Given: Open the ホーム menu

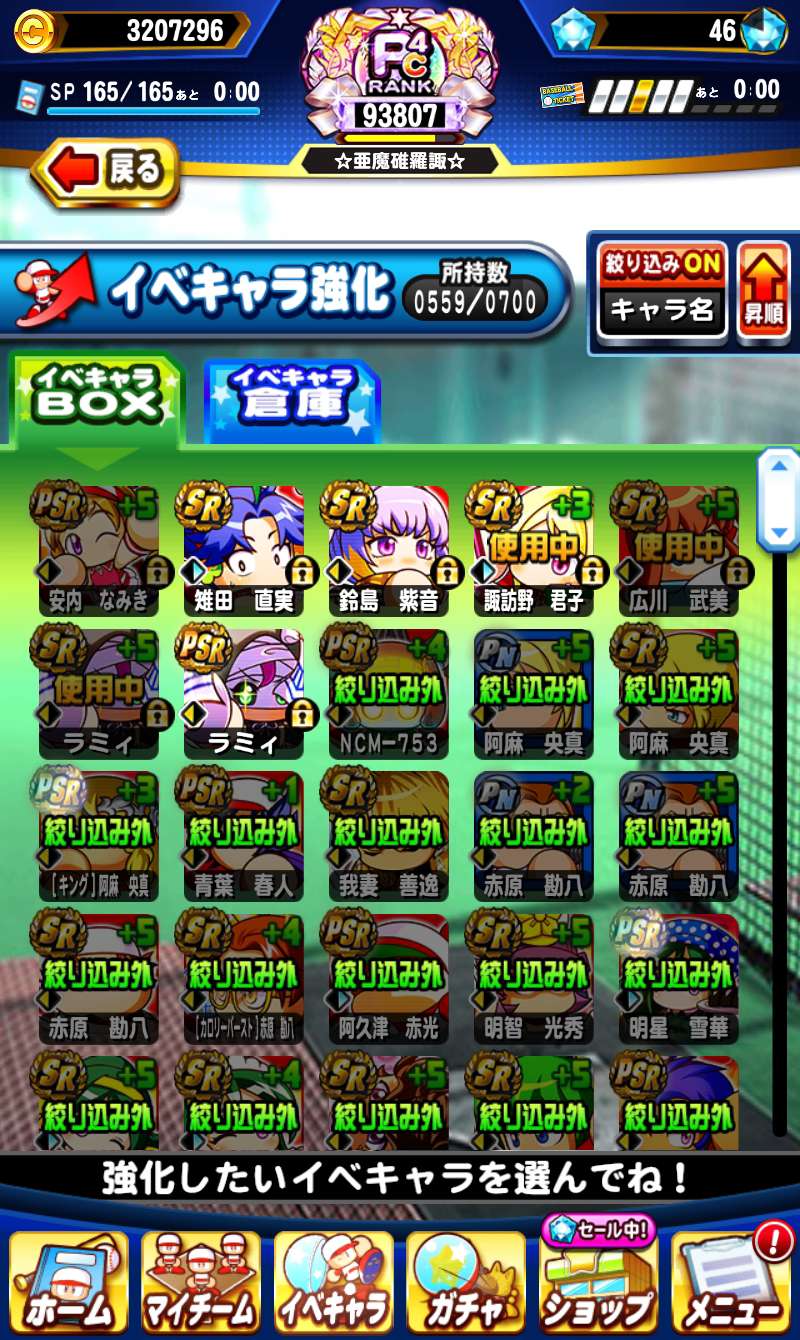Looking at the screenshot, I should (x=68, y=1283).
